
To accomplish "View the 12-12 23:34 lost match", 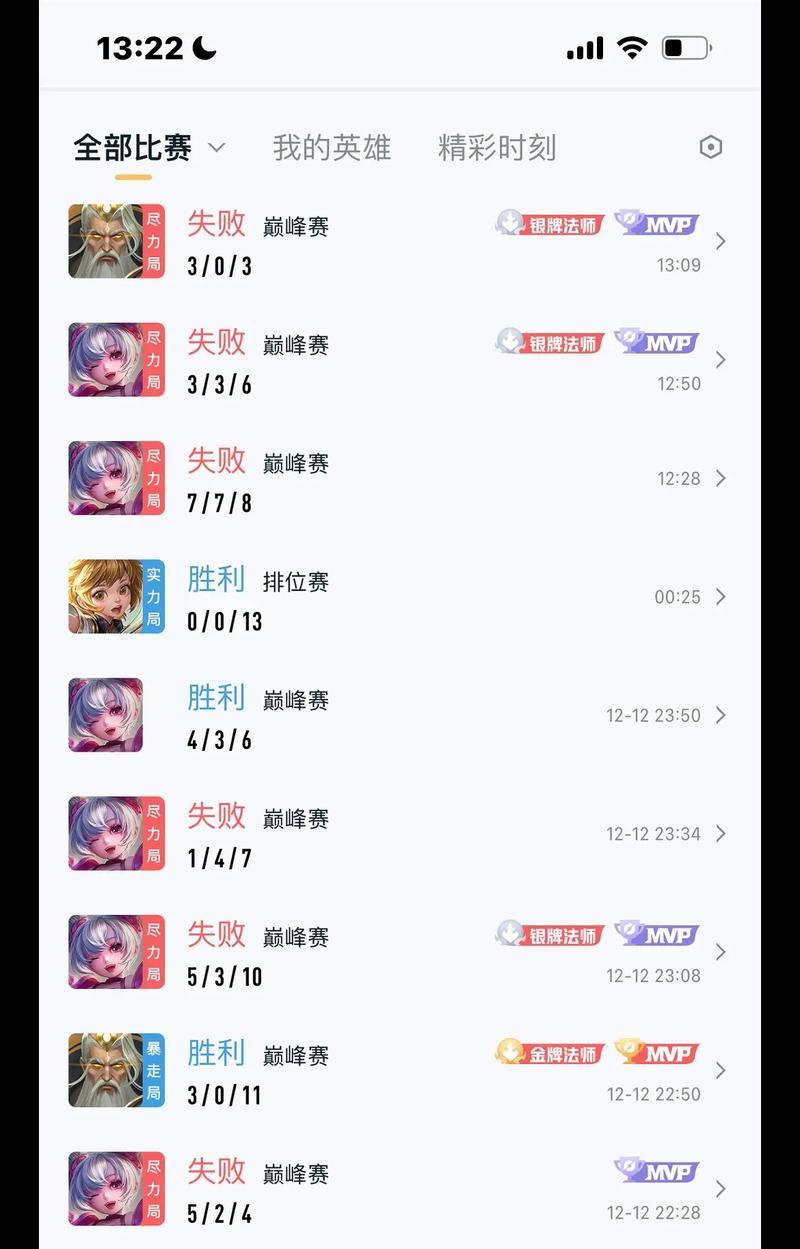I will (x=400, y=834).
